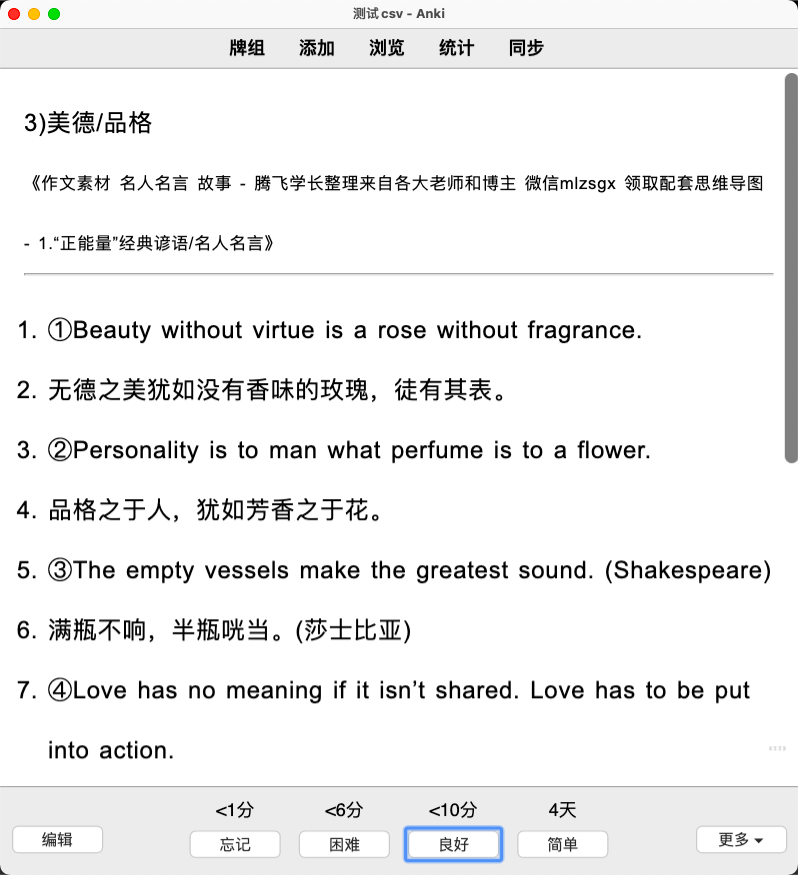Tap 同步 to sync the collection

coord(526,48)
